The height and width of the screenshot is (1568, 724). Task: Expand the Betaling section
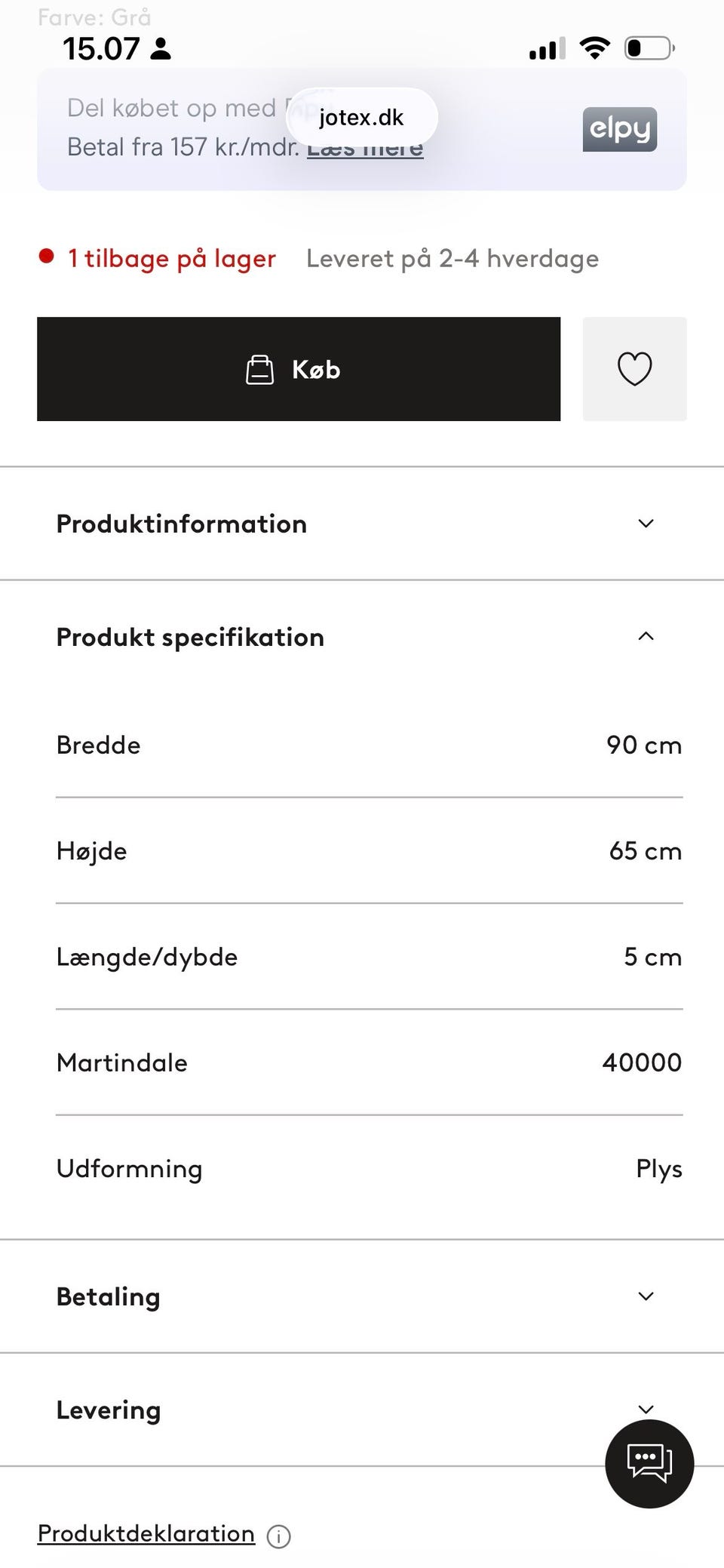pyautogui.click(x=362, y=1296)
